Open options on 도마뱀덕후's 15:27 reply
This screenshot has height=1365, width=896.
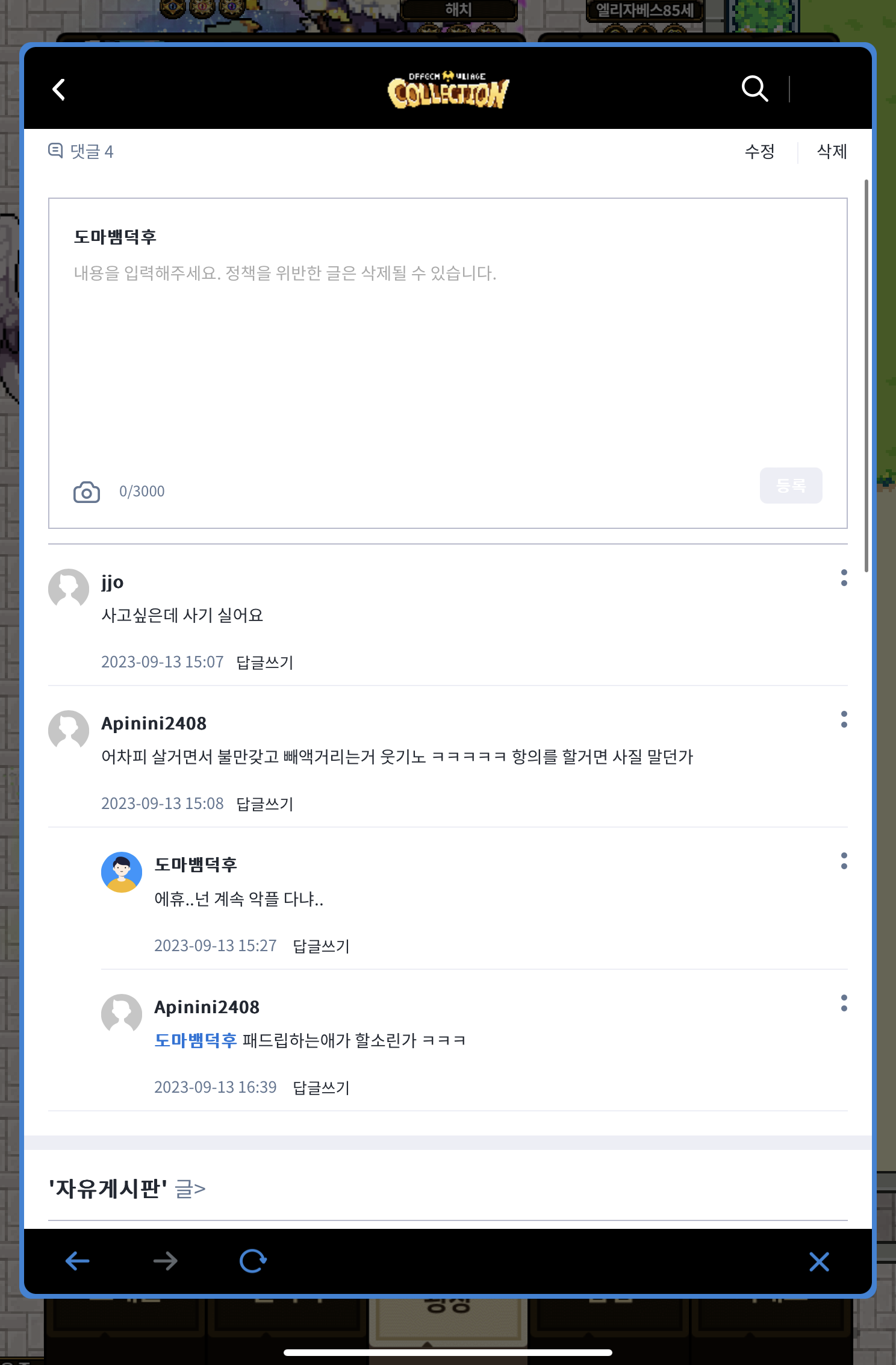[844, 861]
